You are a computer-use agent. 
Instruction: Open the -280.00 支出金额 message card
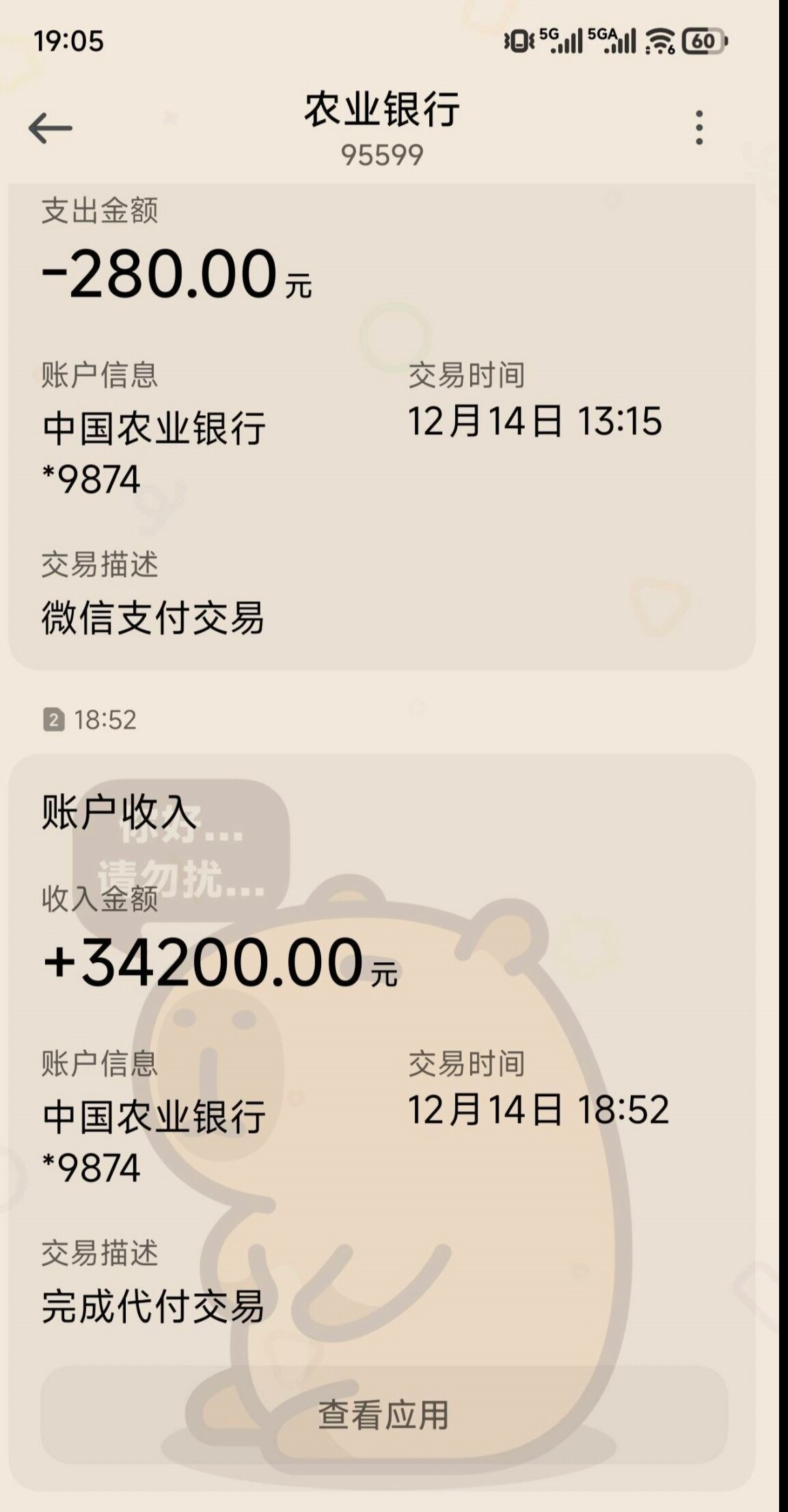pyautogui.click(x=381, y=424)
